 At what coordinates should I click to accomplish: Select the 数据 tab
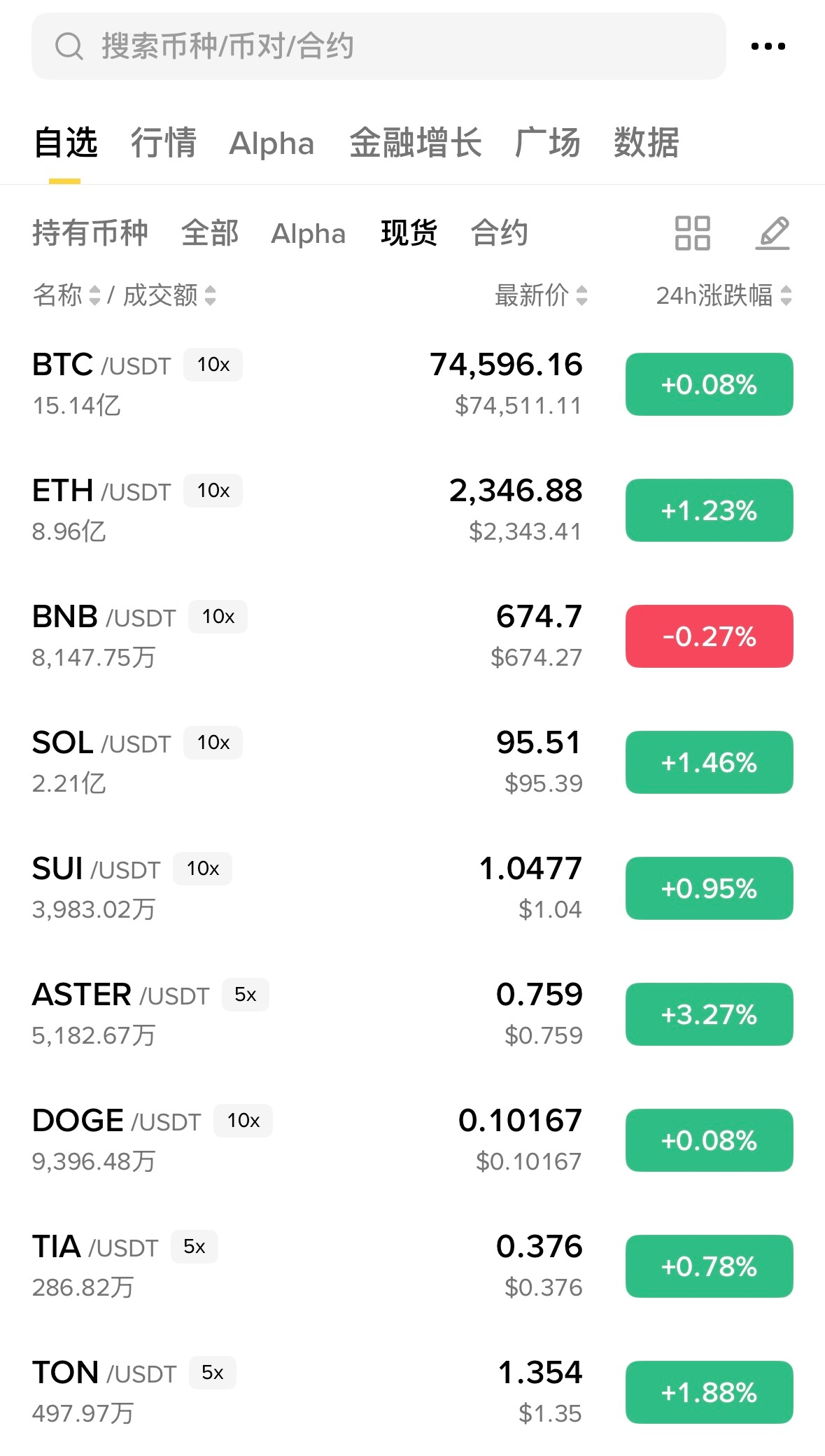coord(646,143)
